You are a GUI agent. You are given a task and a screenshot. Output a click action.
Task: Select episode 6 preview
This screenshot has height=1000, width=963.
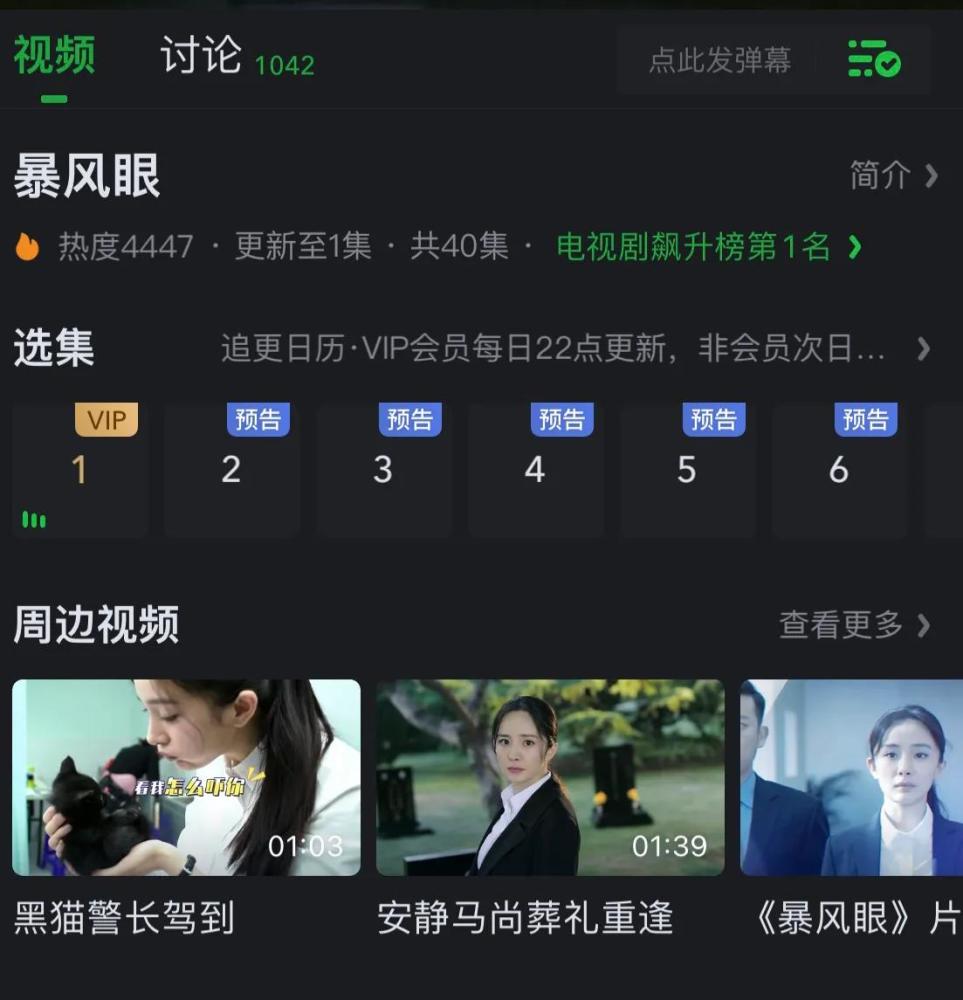[x=839, y=470]
